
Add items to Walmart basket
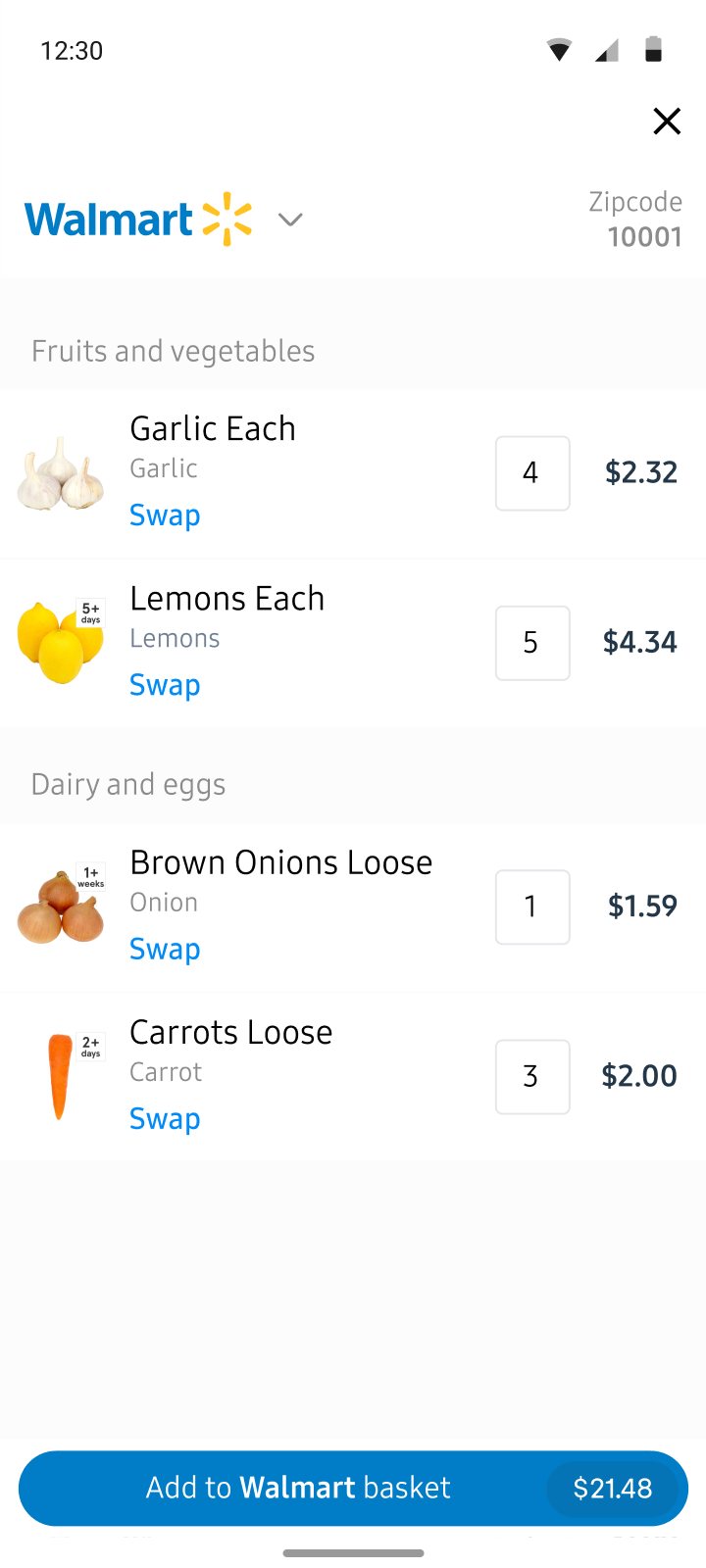pos(353,1488)
